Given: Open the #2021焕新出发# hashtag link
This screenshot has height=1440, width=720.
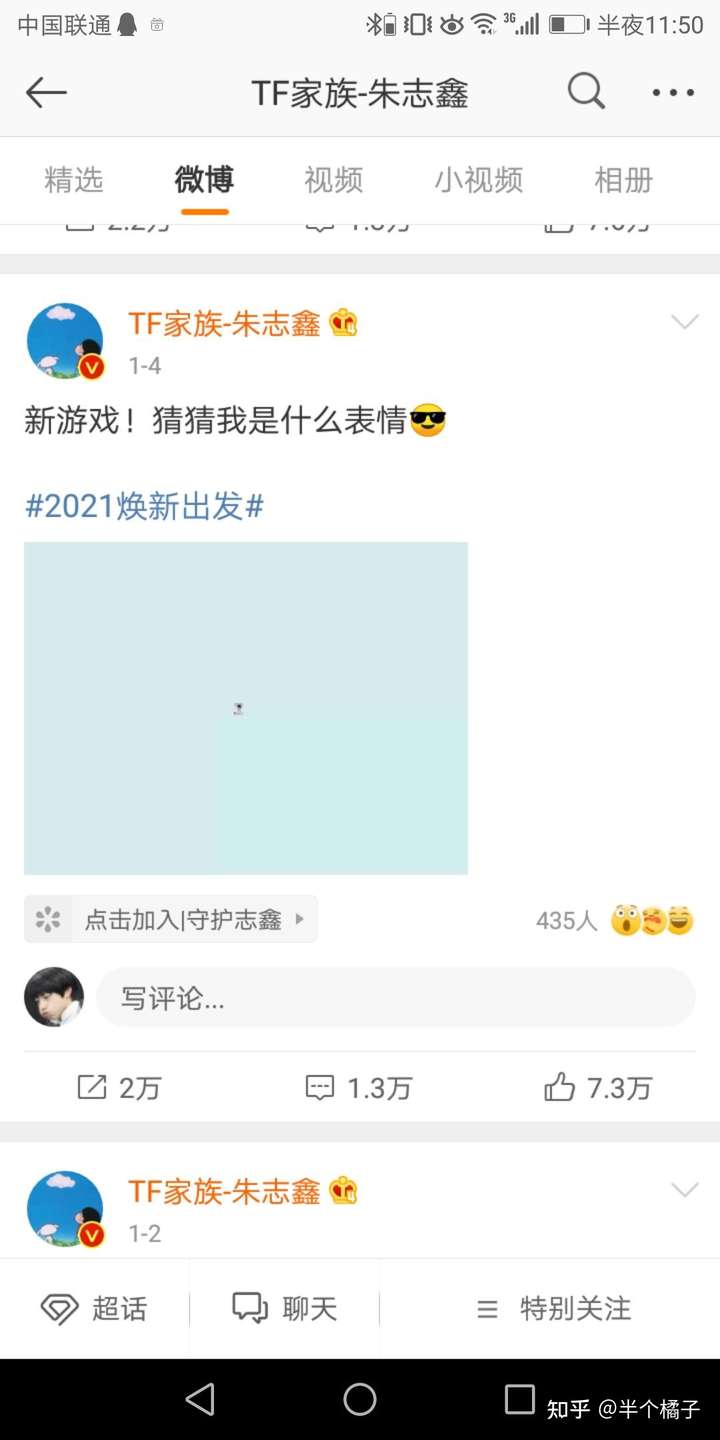Looking at the screenshot, I should [144, 506].
